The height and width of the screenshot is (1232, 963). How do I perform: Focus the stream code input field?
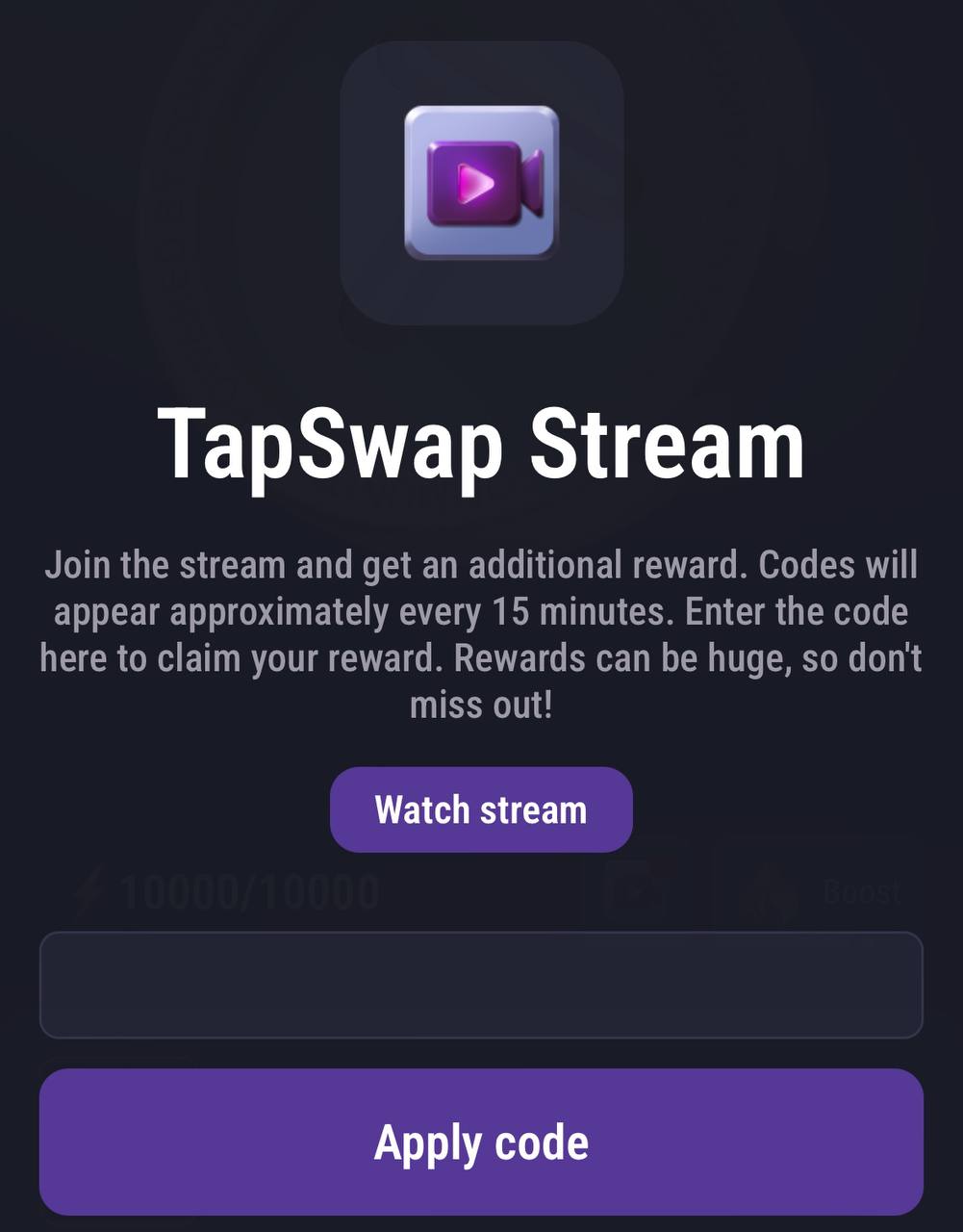tap(481, 985)
